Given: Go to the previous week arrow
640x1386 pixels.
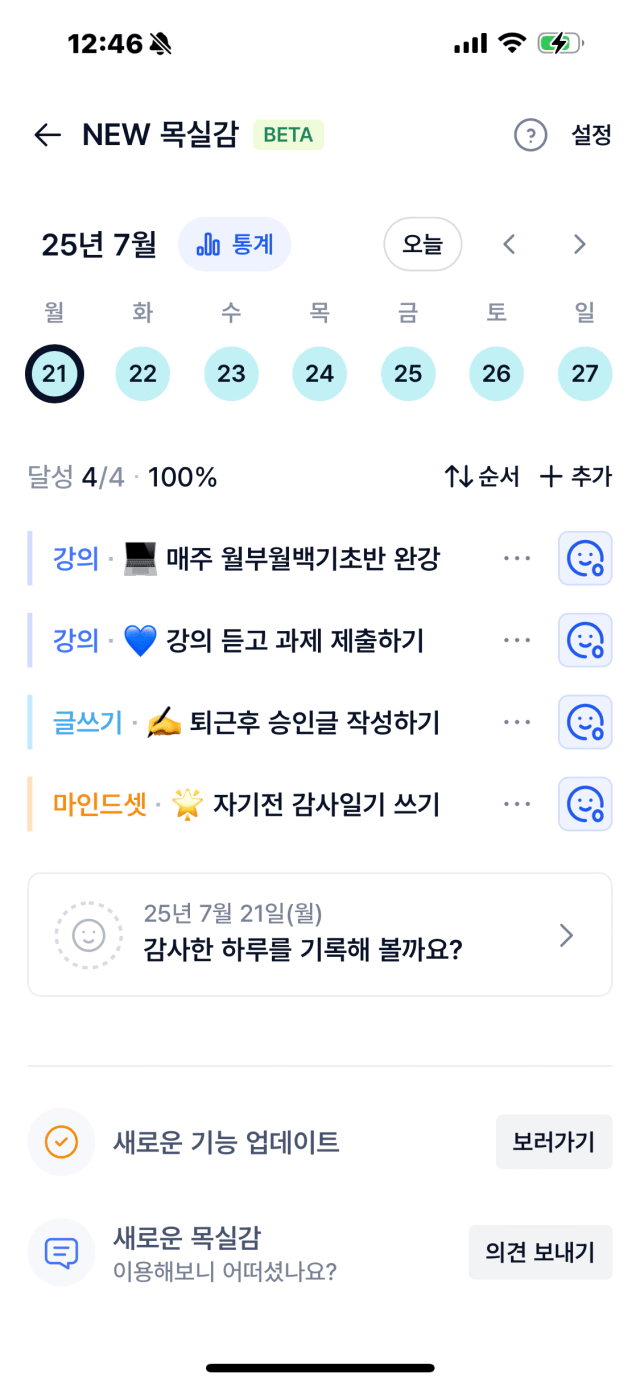Looking at the screenshot, I should pos(509,244).
